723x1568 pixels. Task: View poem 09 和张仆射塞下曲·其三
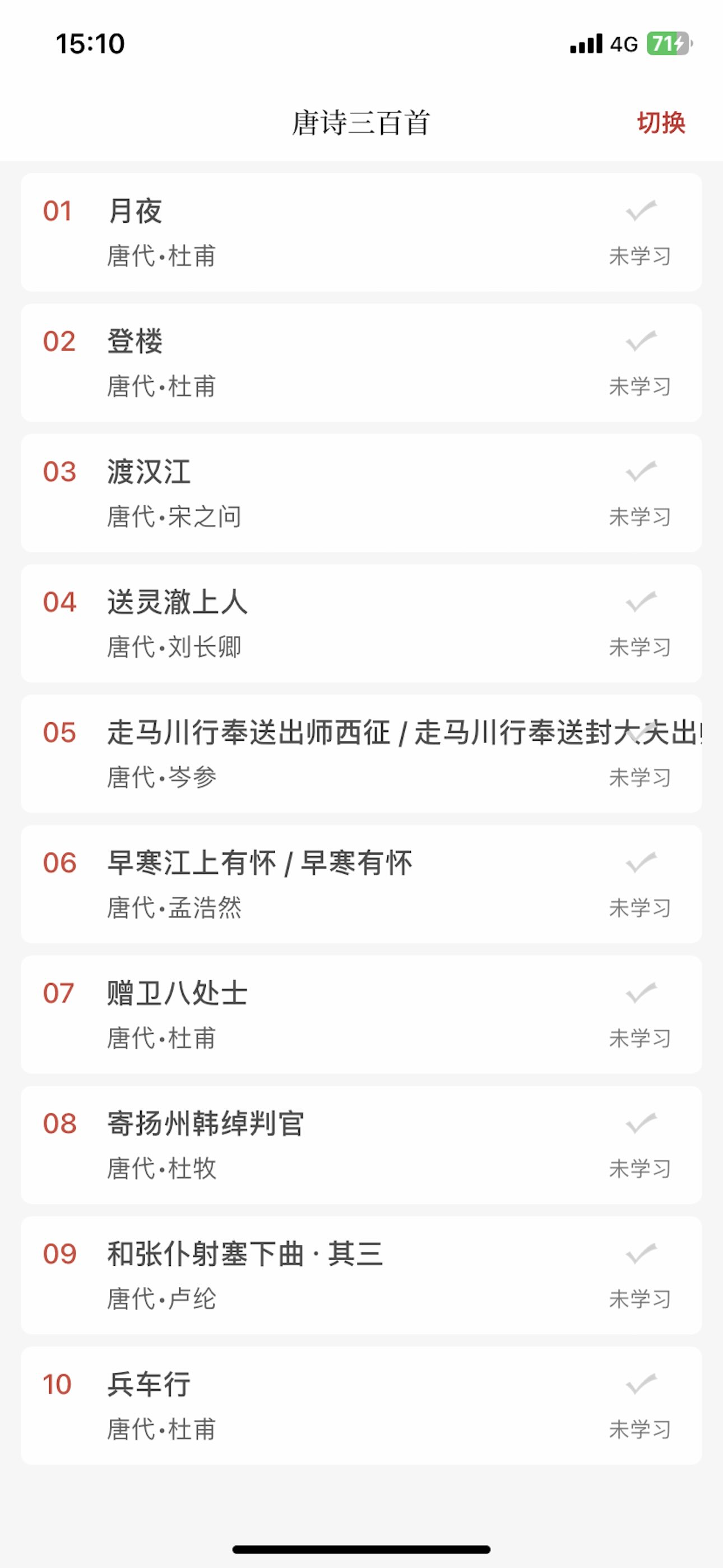pos(360,1275)
